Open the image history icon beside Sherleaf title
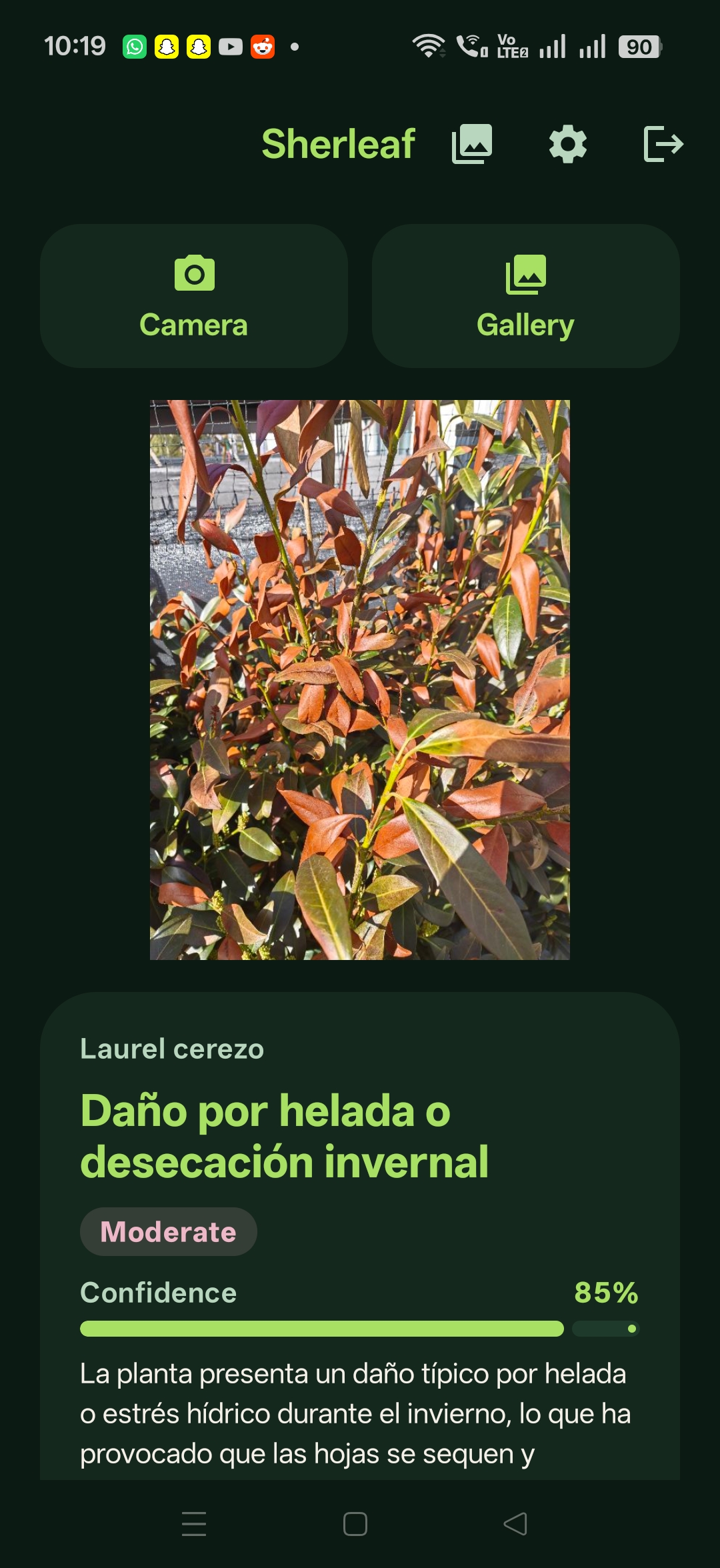The image size is (720, 1568). [470, 143]
